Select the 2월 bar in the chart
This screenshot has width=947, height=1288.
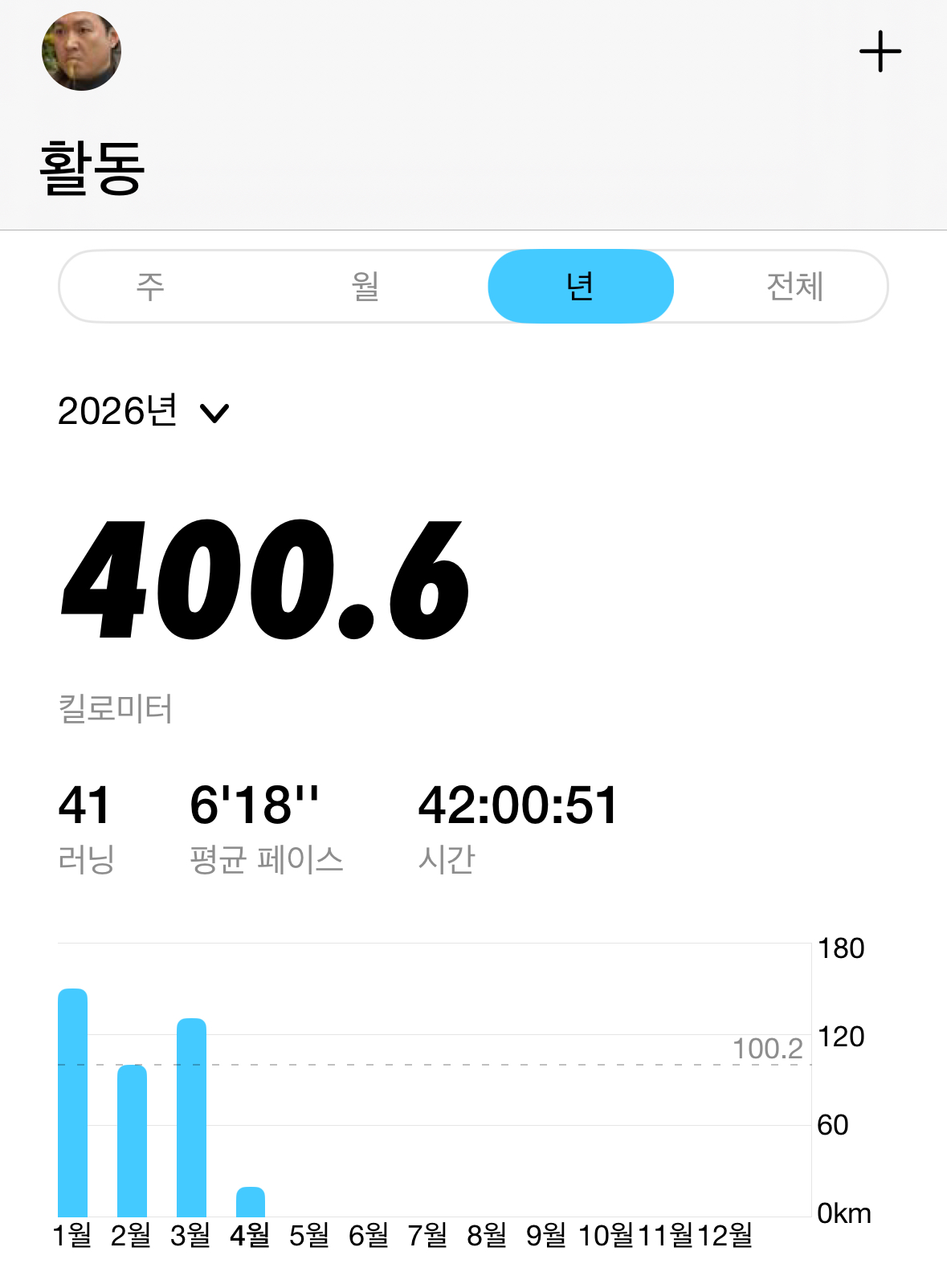(x=132, y=1140)
